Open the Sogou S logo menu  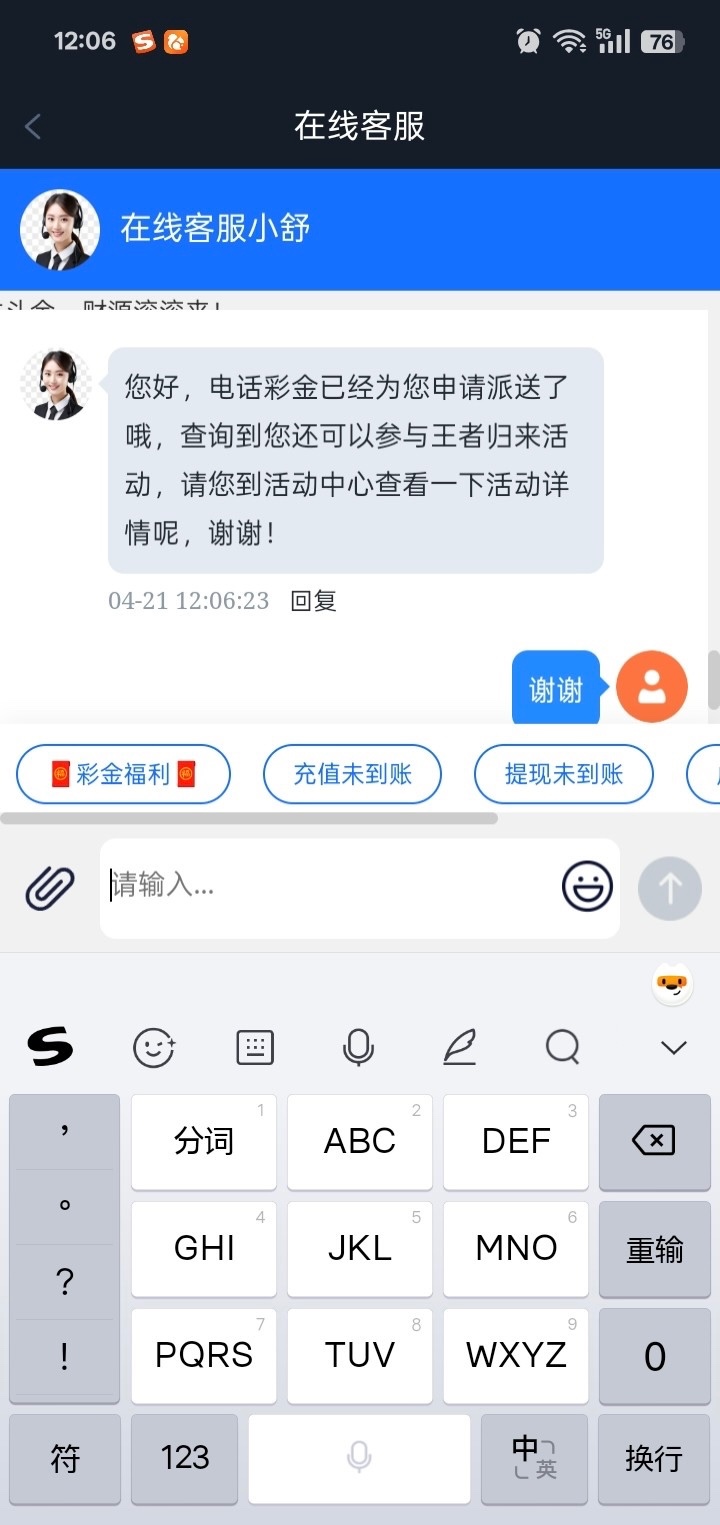(x=50, y=1047)
